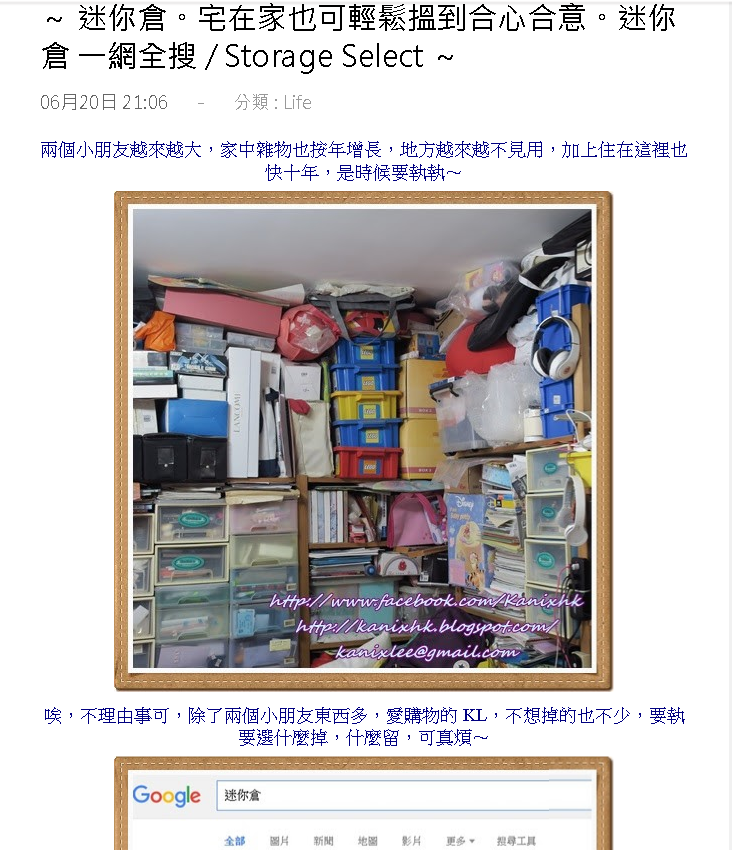Open the cluttered storage room photo
This screenshot has height=850, width=732.
coord(362,440)
